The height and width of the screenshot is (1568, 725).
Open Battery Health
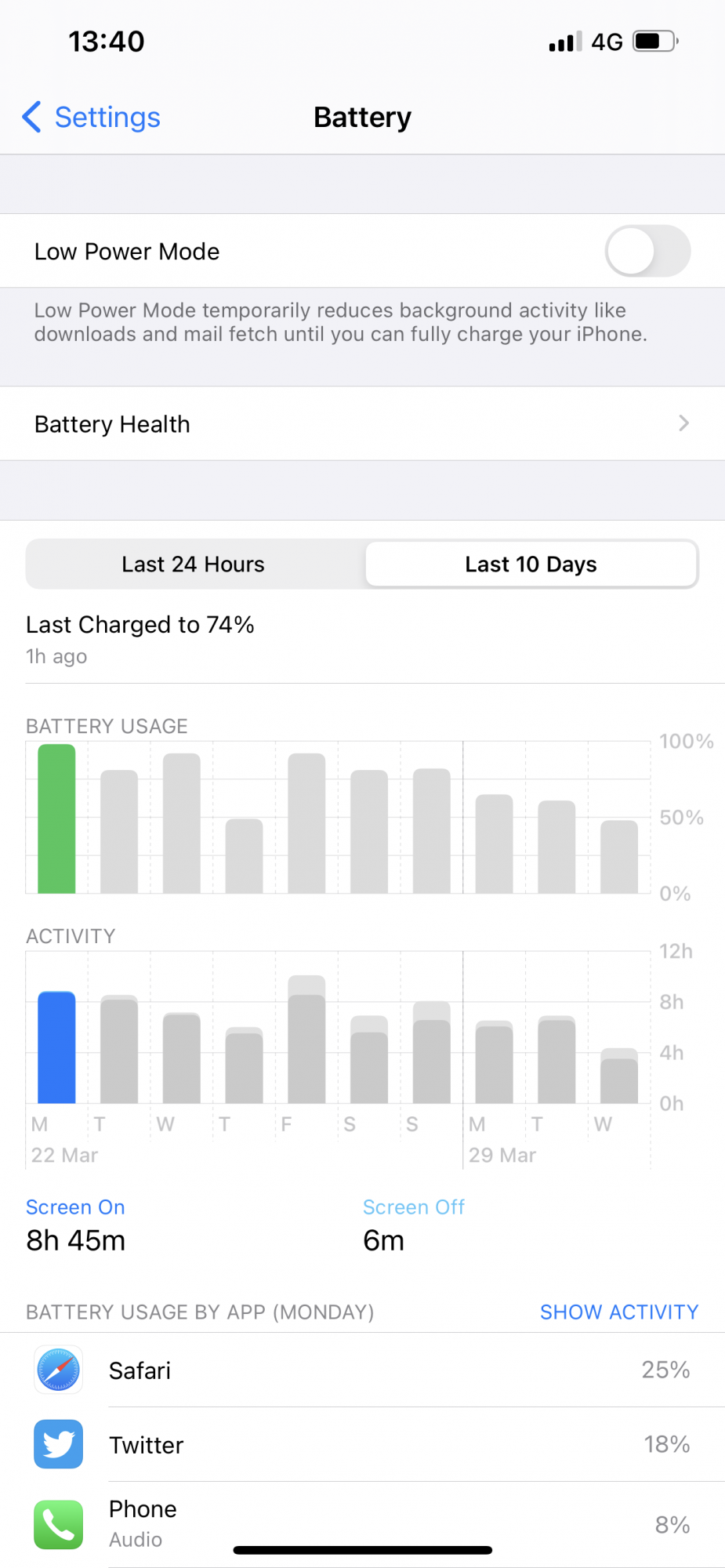tap(362, 423)
